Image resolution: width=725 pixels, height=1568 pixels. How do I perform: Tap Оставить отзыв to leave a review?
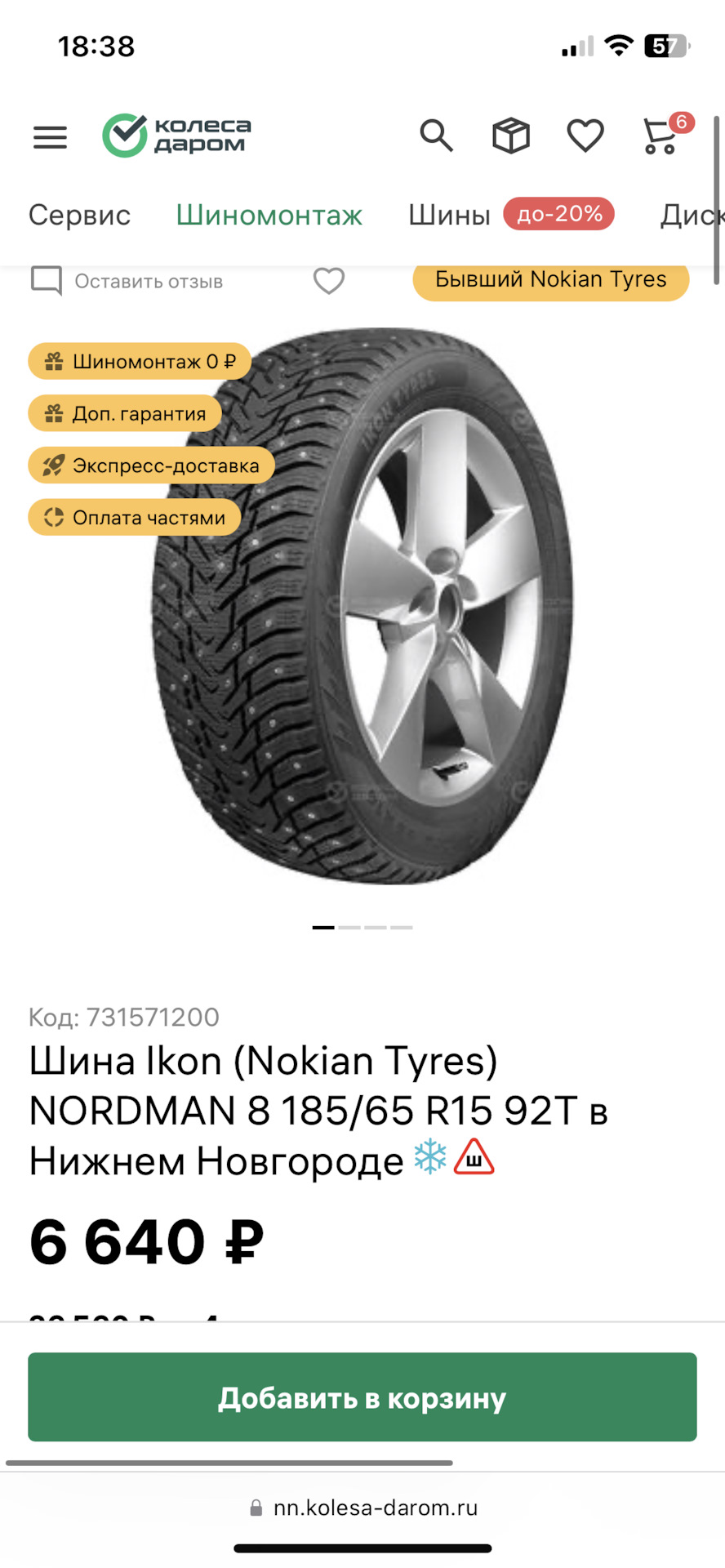(x=127, y=281)
